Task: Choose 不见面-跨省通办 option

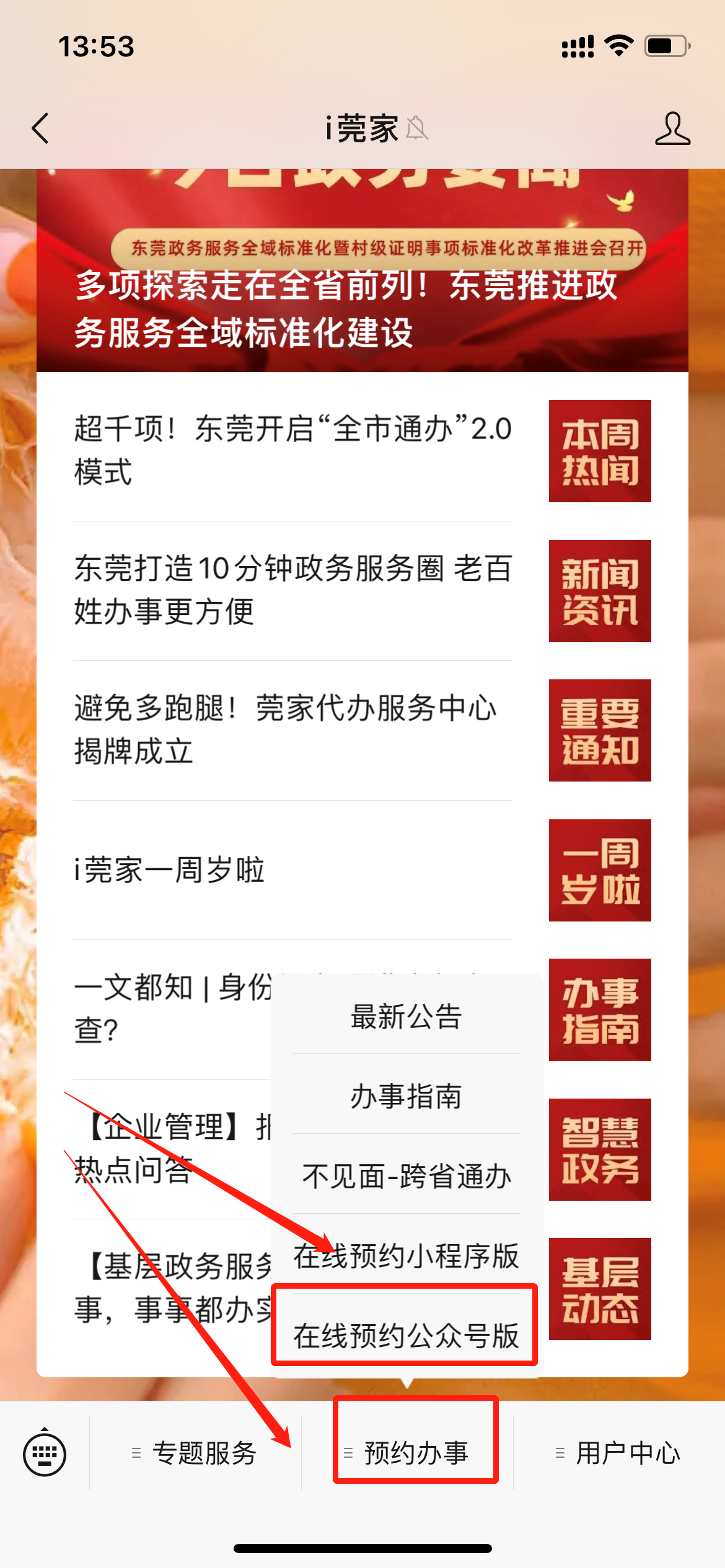Action: pos(406,1175)
